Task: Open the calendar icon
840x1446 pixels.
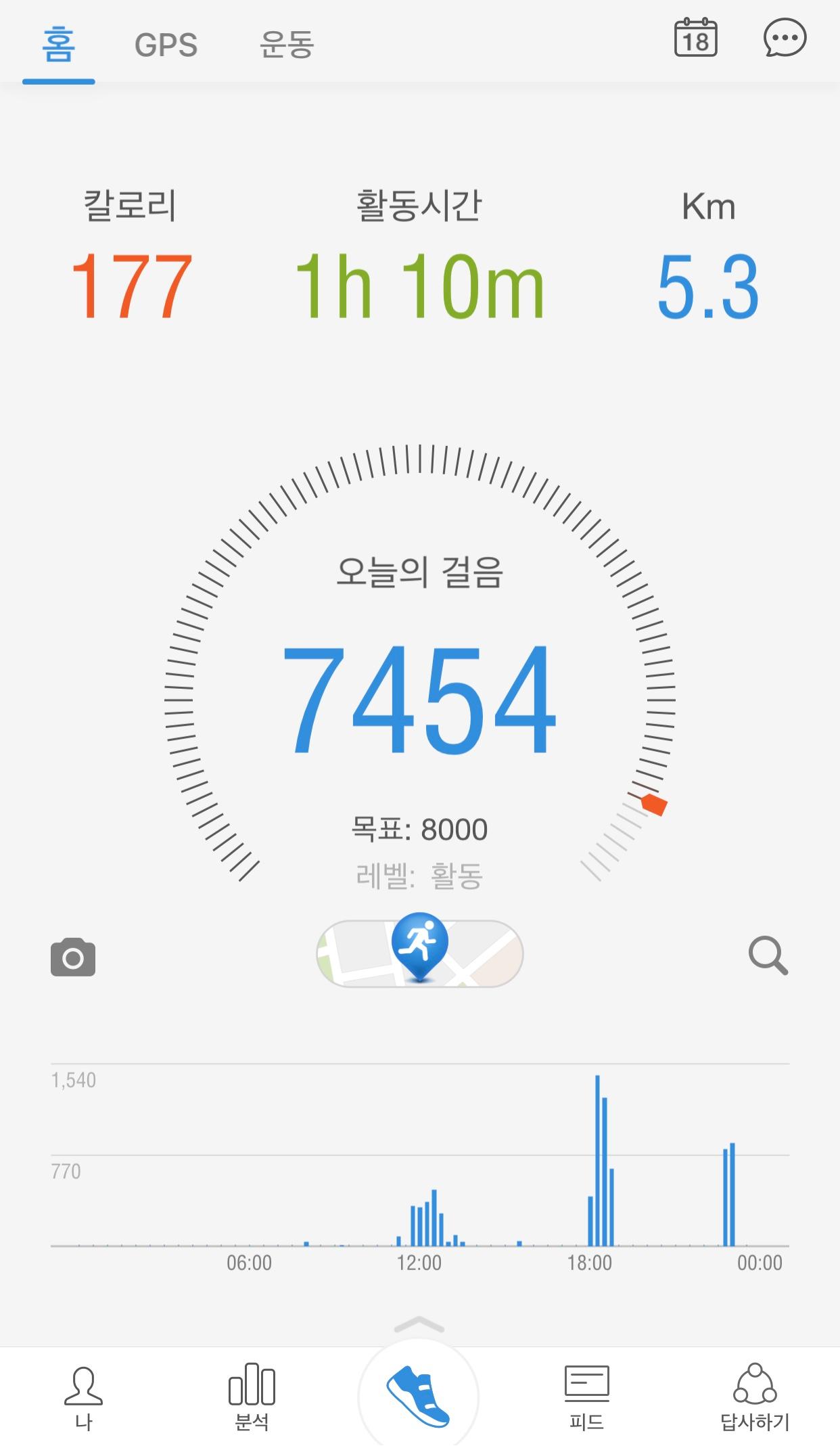Action: pyautogui.click(x=695, y=38)
